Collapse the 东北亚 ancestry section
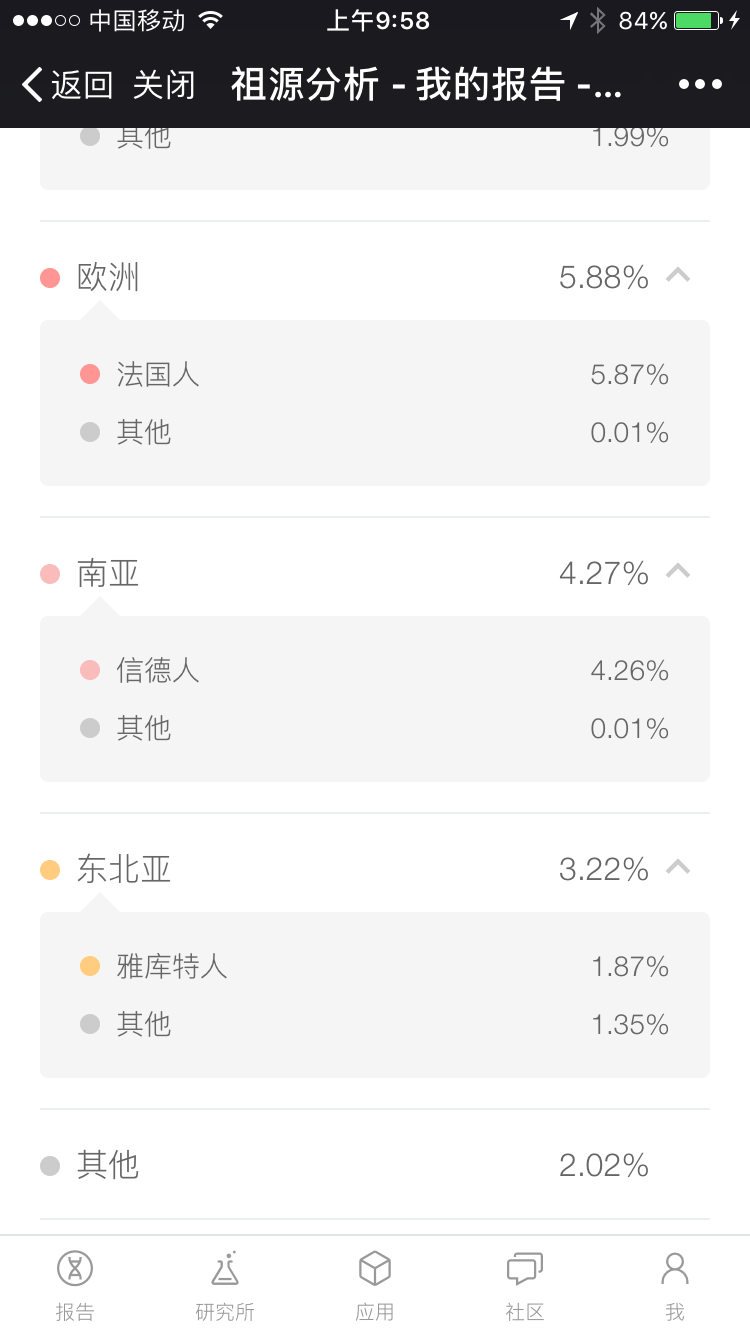This screenshot has width=750, height=1334. point(678,867)
